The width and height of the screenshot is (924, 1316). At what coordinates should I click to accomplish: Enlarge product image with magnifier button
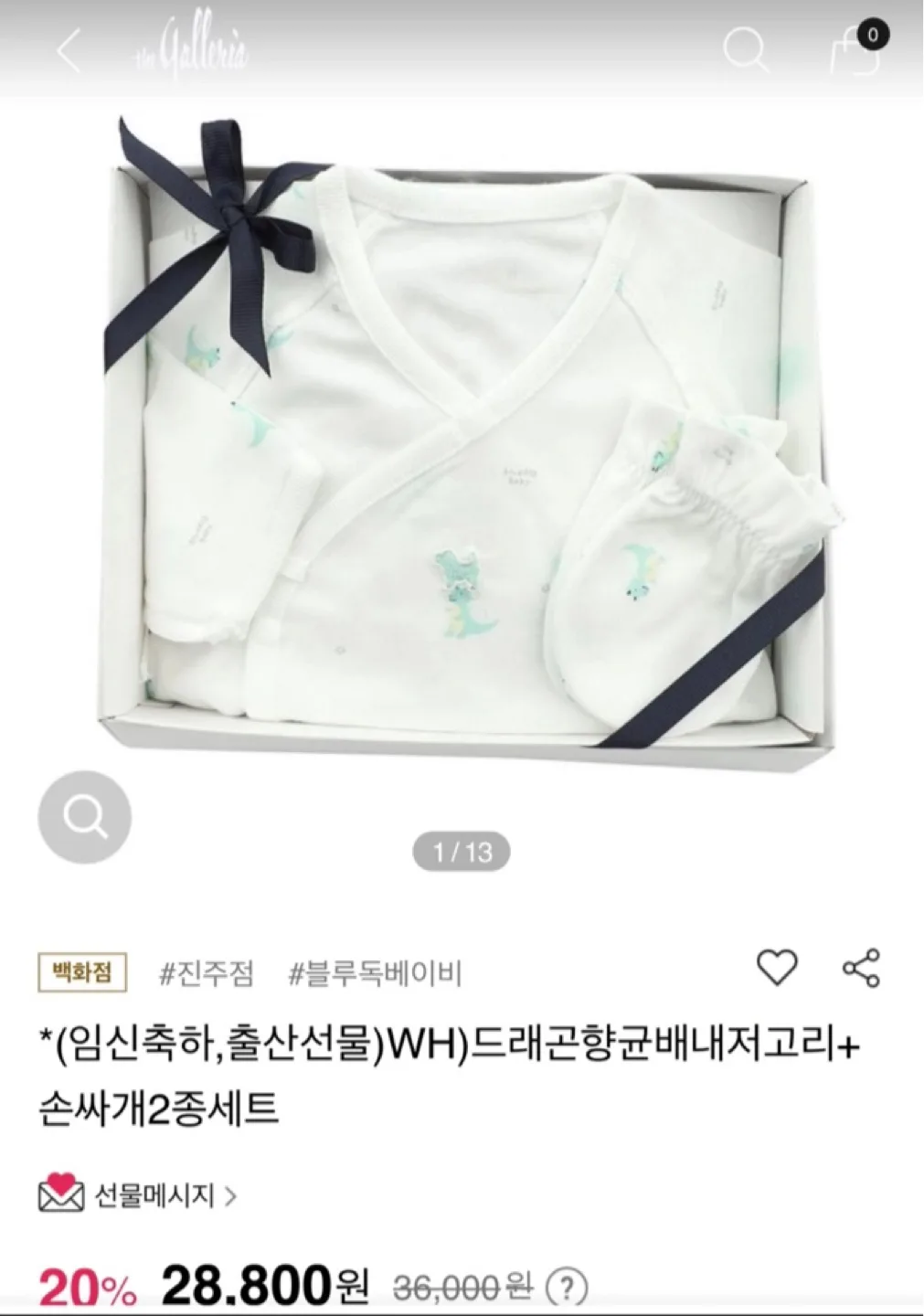tap(85, 818)
